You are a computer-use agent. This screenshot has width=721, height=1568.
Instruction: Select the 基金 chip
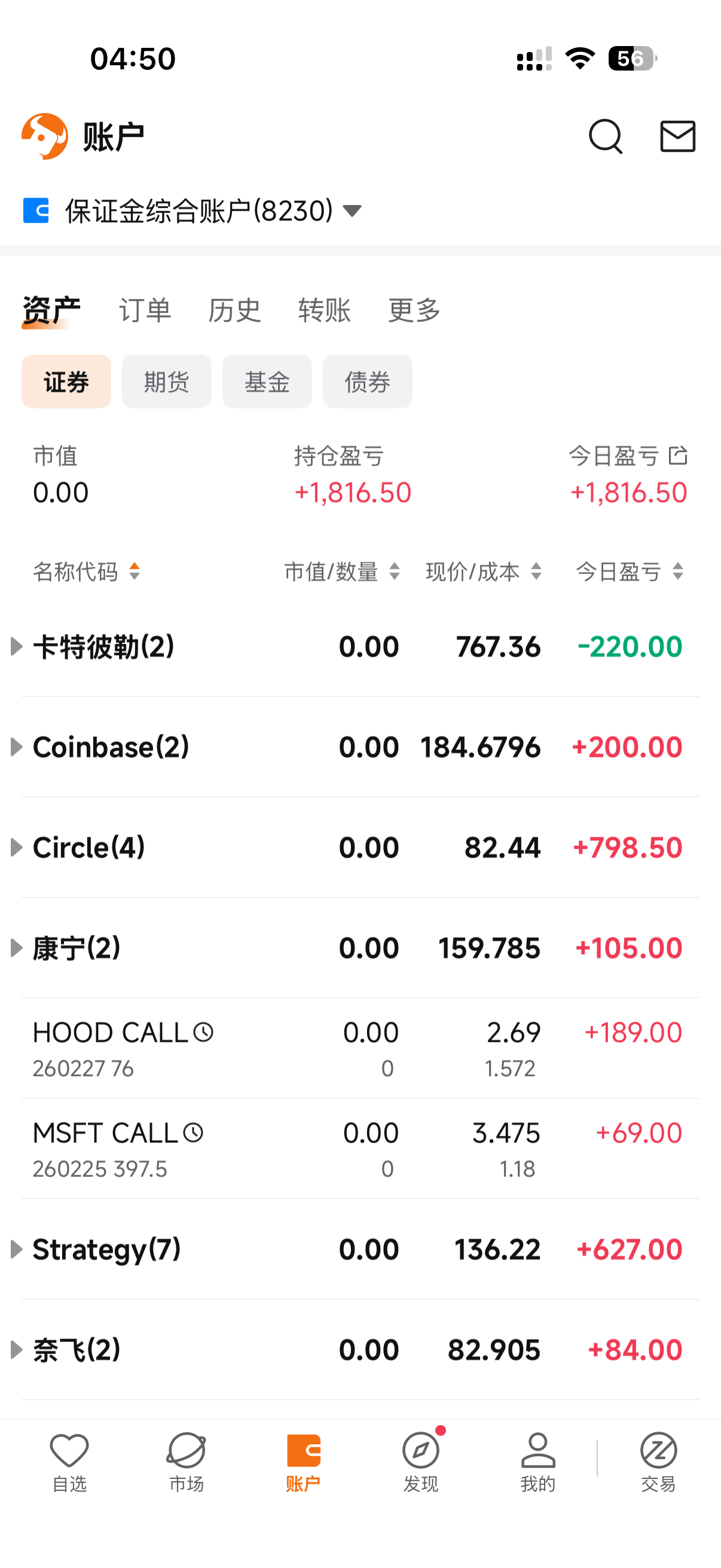coord(267,382)
